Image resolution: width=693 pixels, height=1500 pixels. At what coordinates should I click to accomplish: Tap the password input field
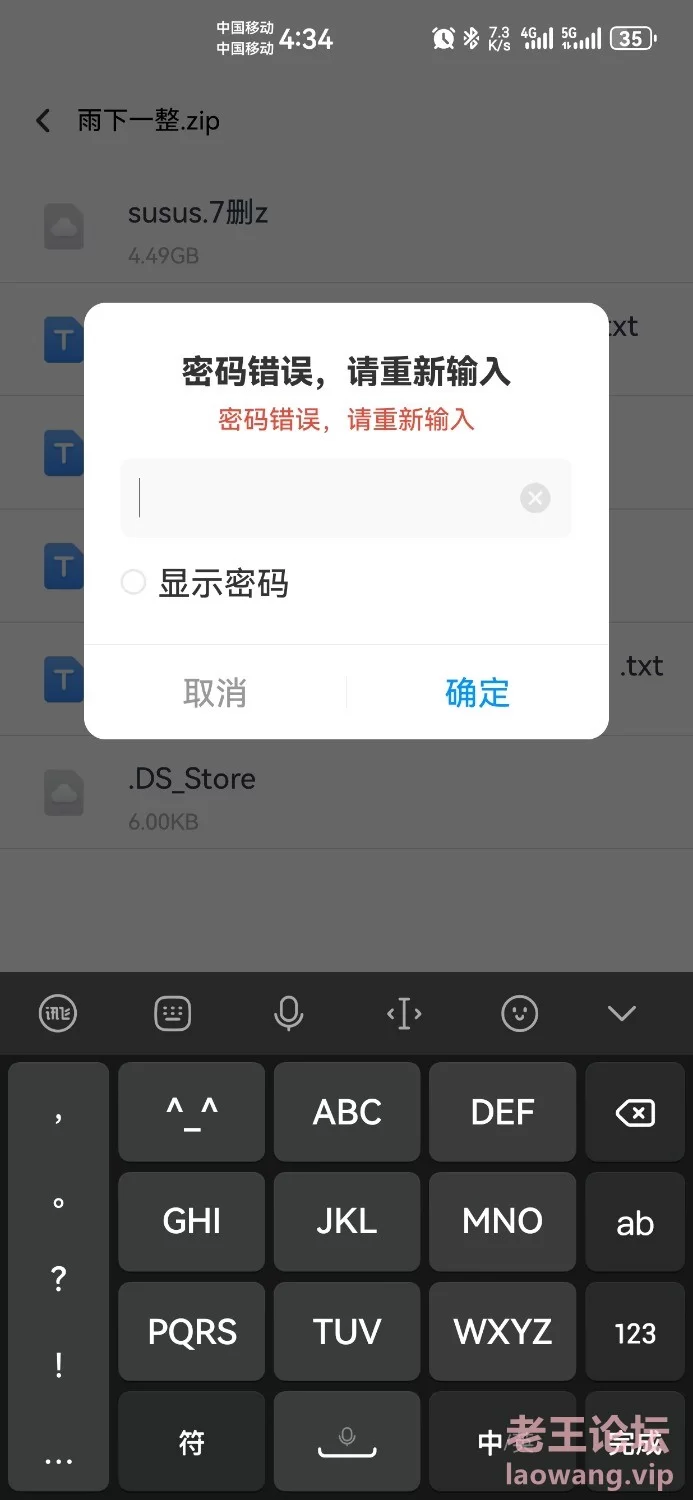(x=346, y=498)
